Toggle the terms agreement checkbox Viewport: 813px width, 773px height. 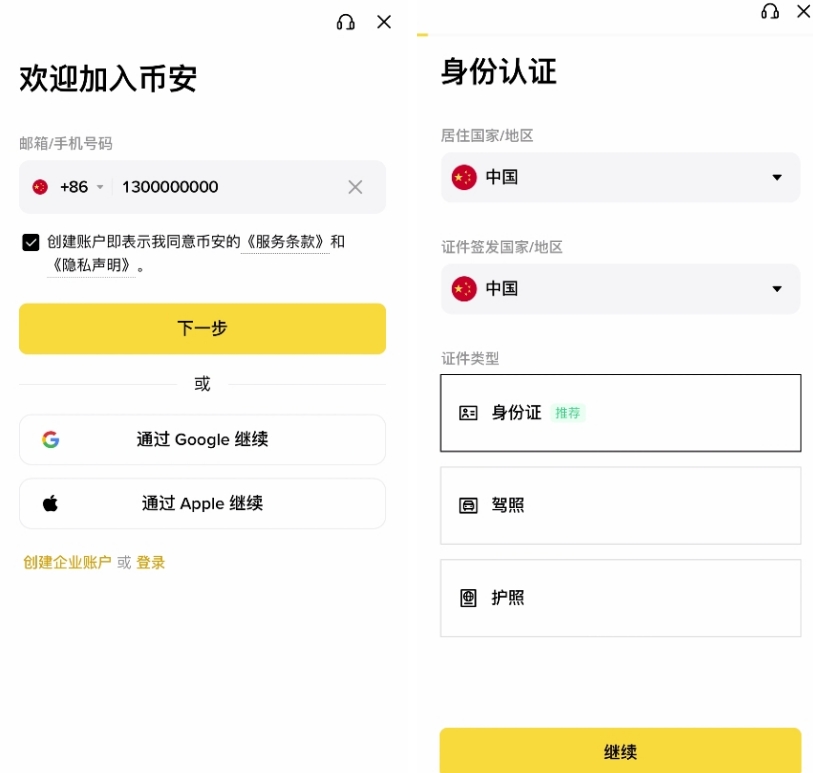click(x=31, y=242)
